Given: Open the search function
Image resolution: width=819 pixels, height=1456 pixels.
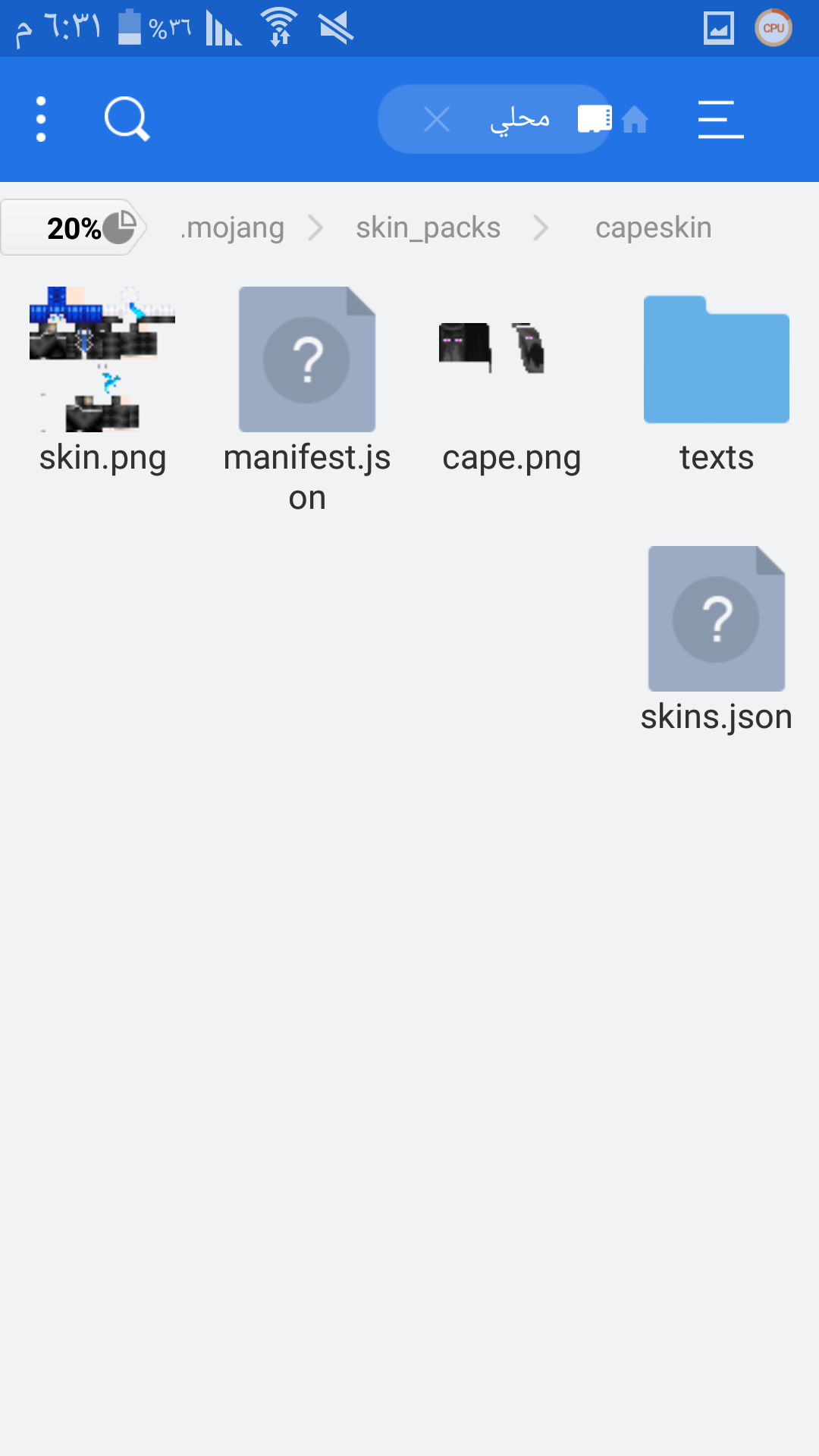Looking at the screenshot, I should [x=127, y=119].
